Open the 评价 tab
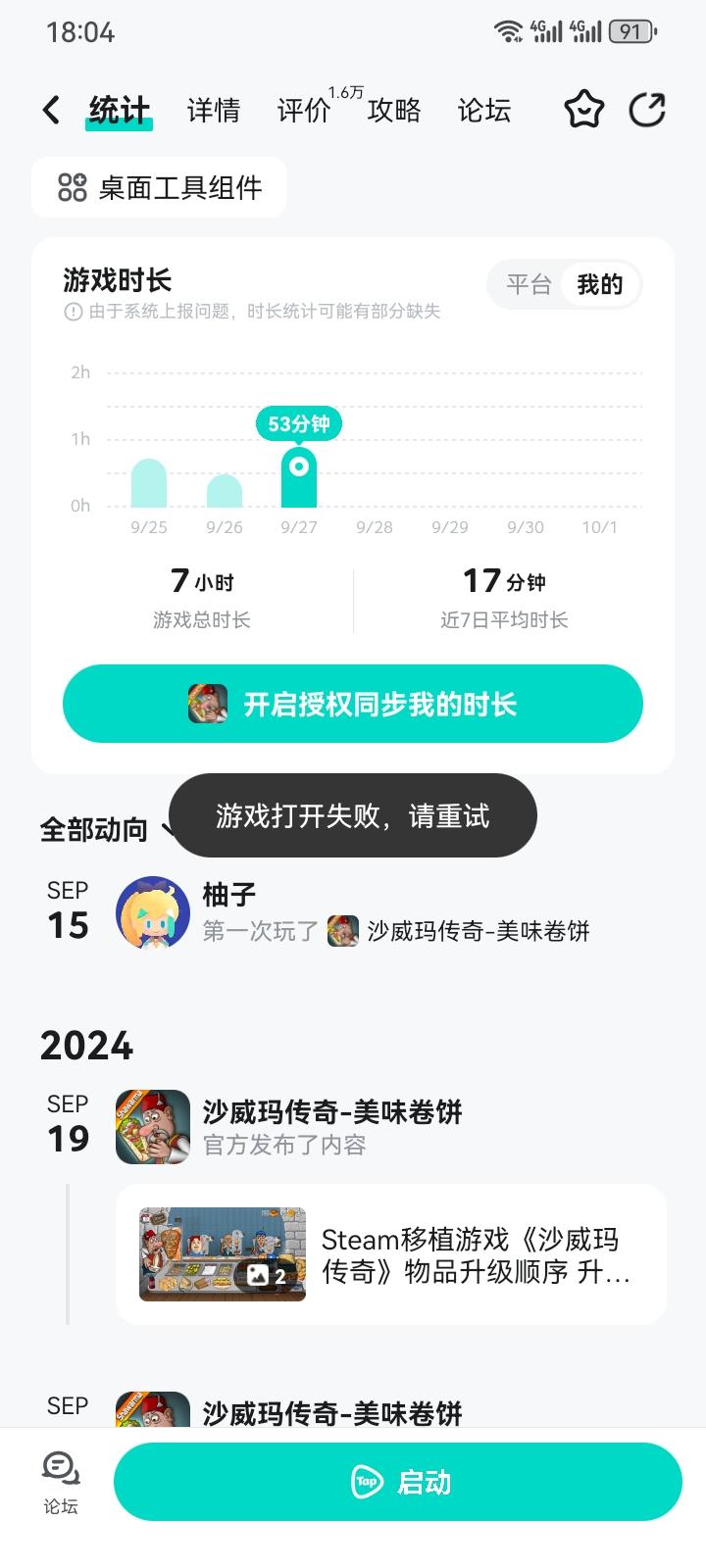This screenshot has height=1568, width=706. [304, 110]
